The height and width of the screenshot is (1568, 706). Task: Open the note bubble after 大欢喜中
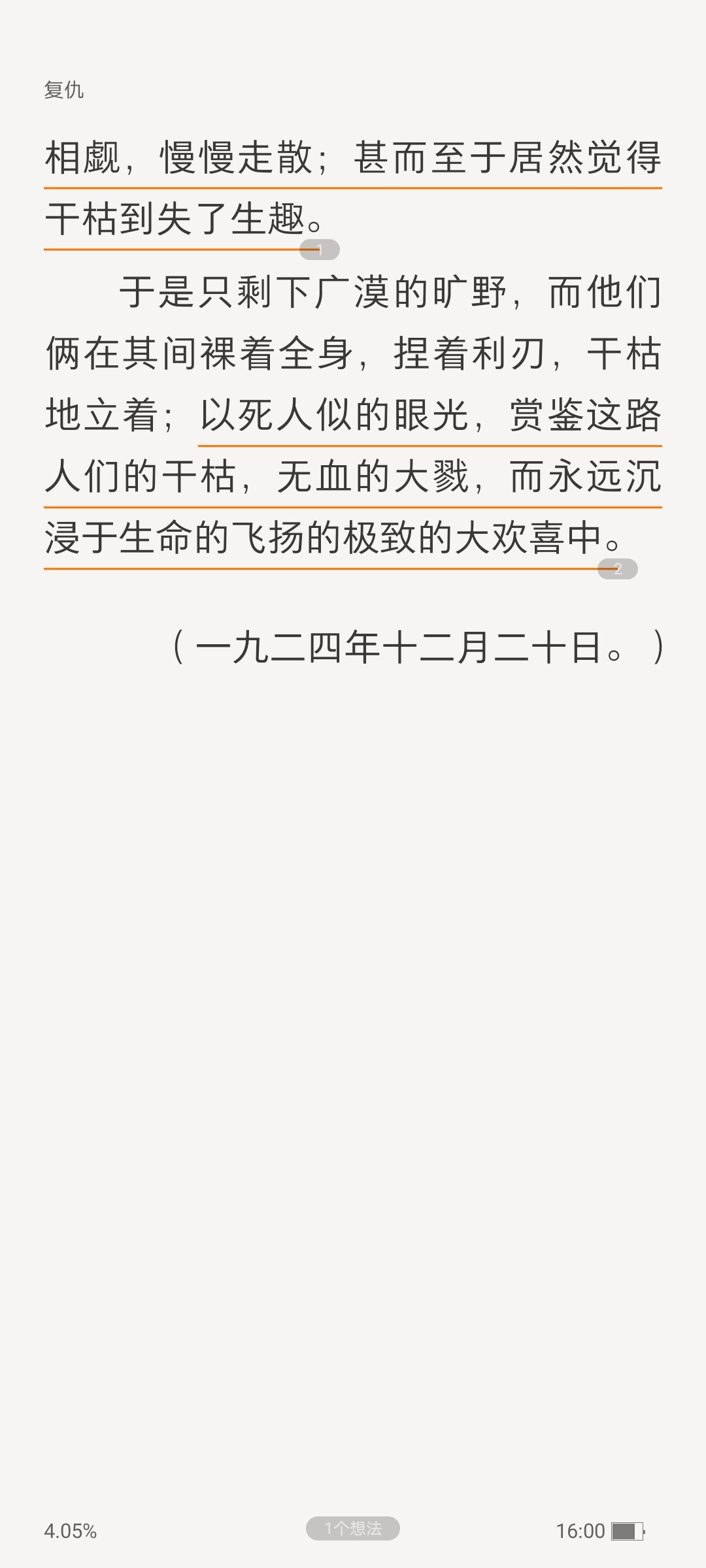pos(618,568)
